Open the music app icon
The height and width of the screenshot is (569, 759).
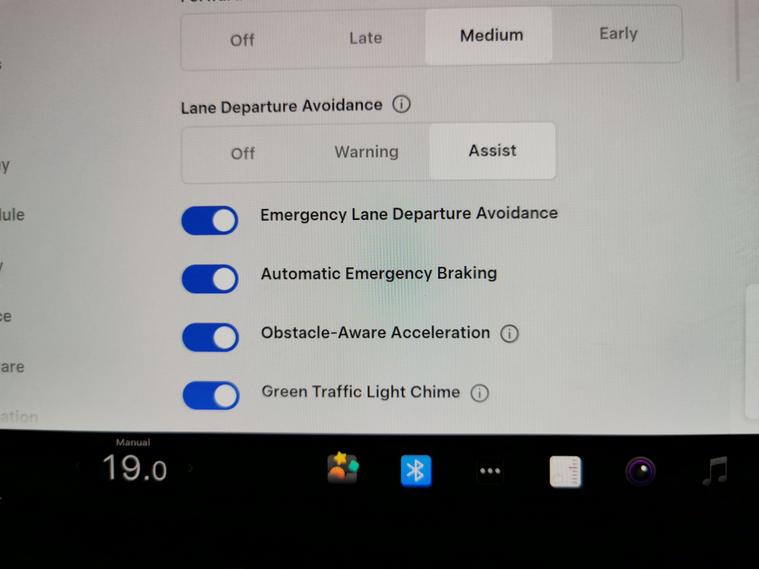pos(714,470)
